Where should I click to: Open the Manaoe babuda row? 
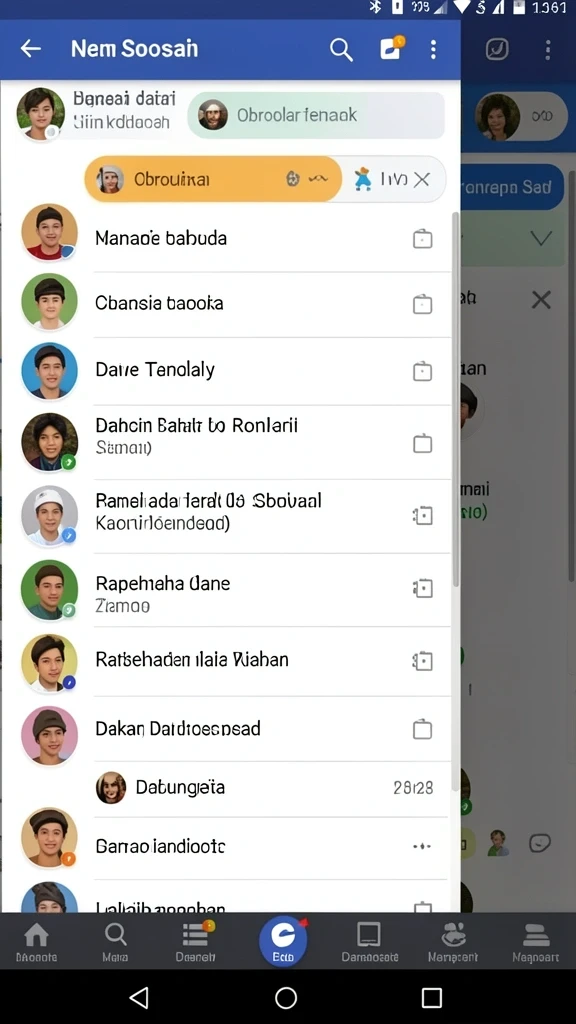click(x=226, y=238)
